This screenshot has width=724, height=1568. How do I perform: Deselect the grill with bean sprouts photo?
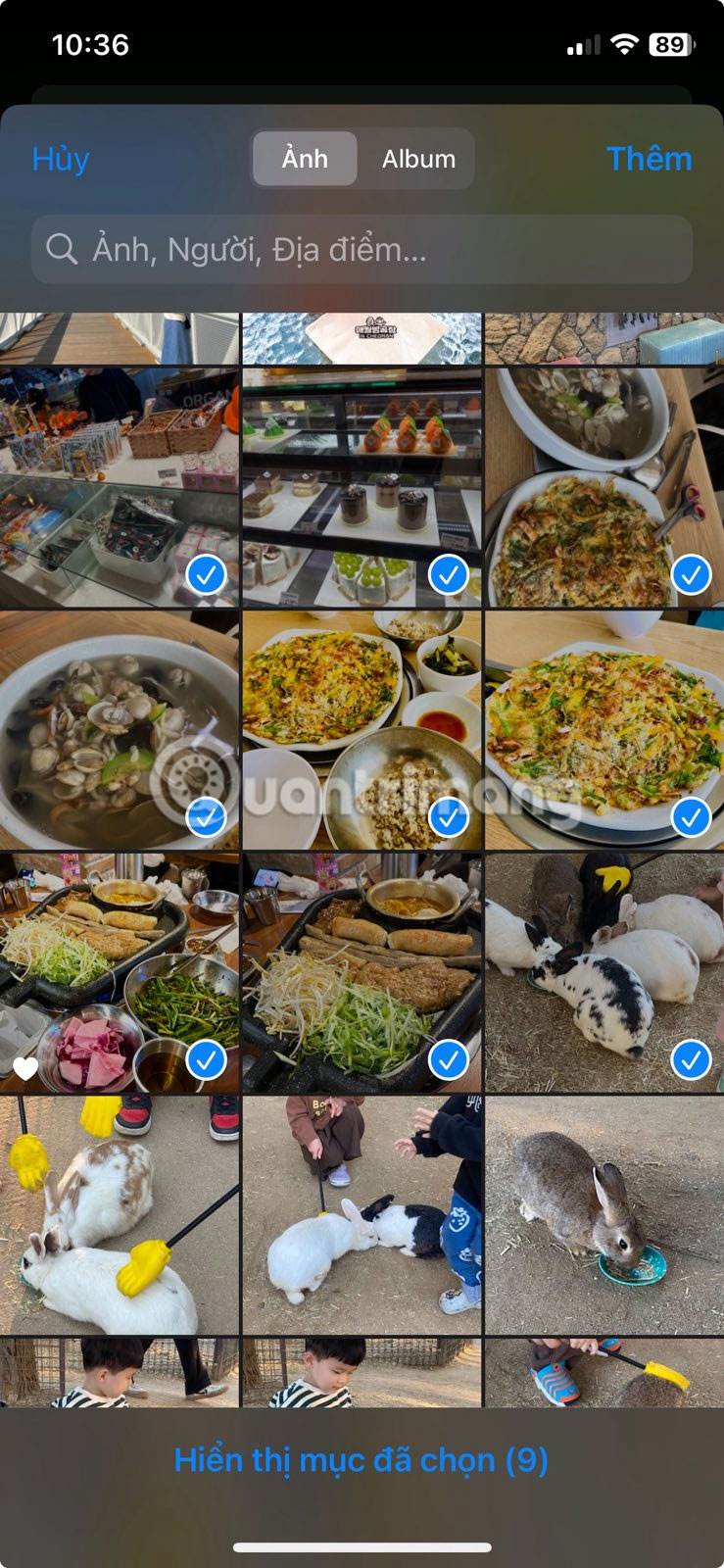pos(362,973)
